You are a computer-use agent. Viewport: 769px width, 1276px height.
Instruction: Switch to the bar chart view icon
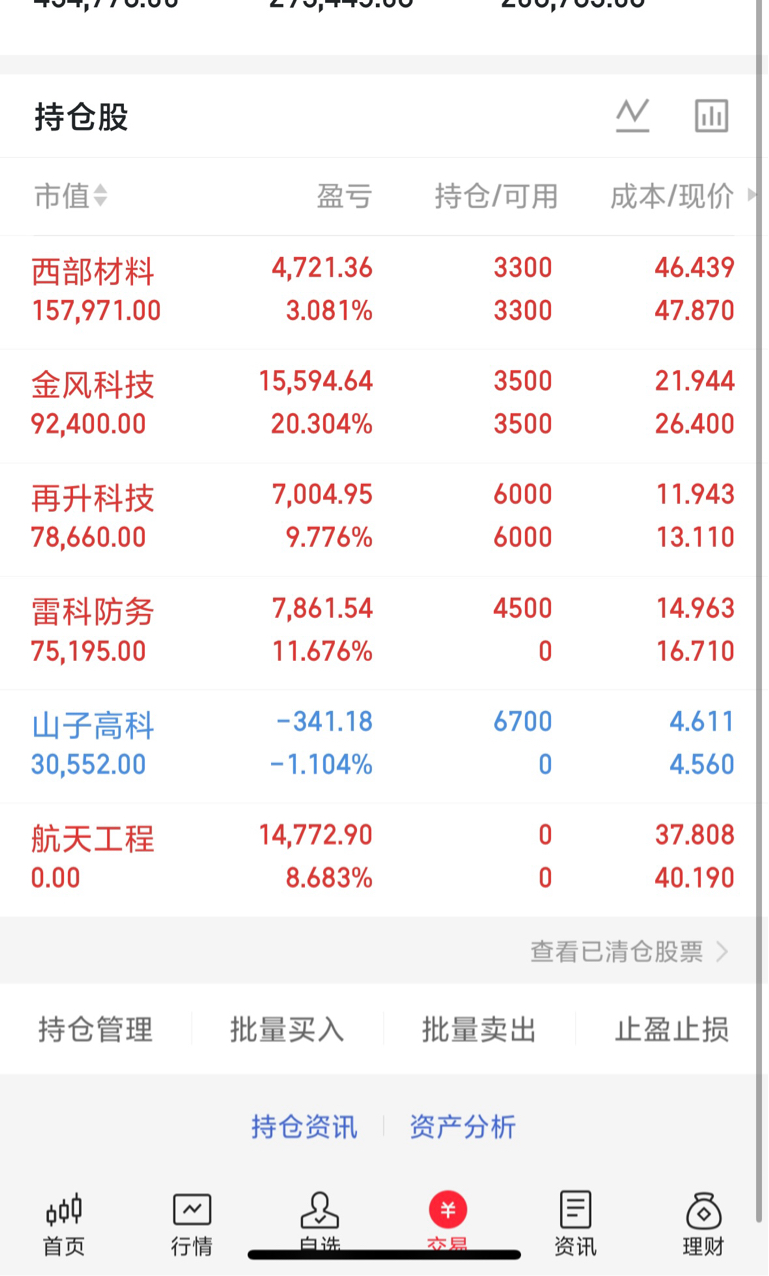point(711,115)
